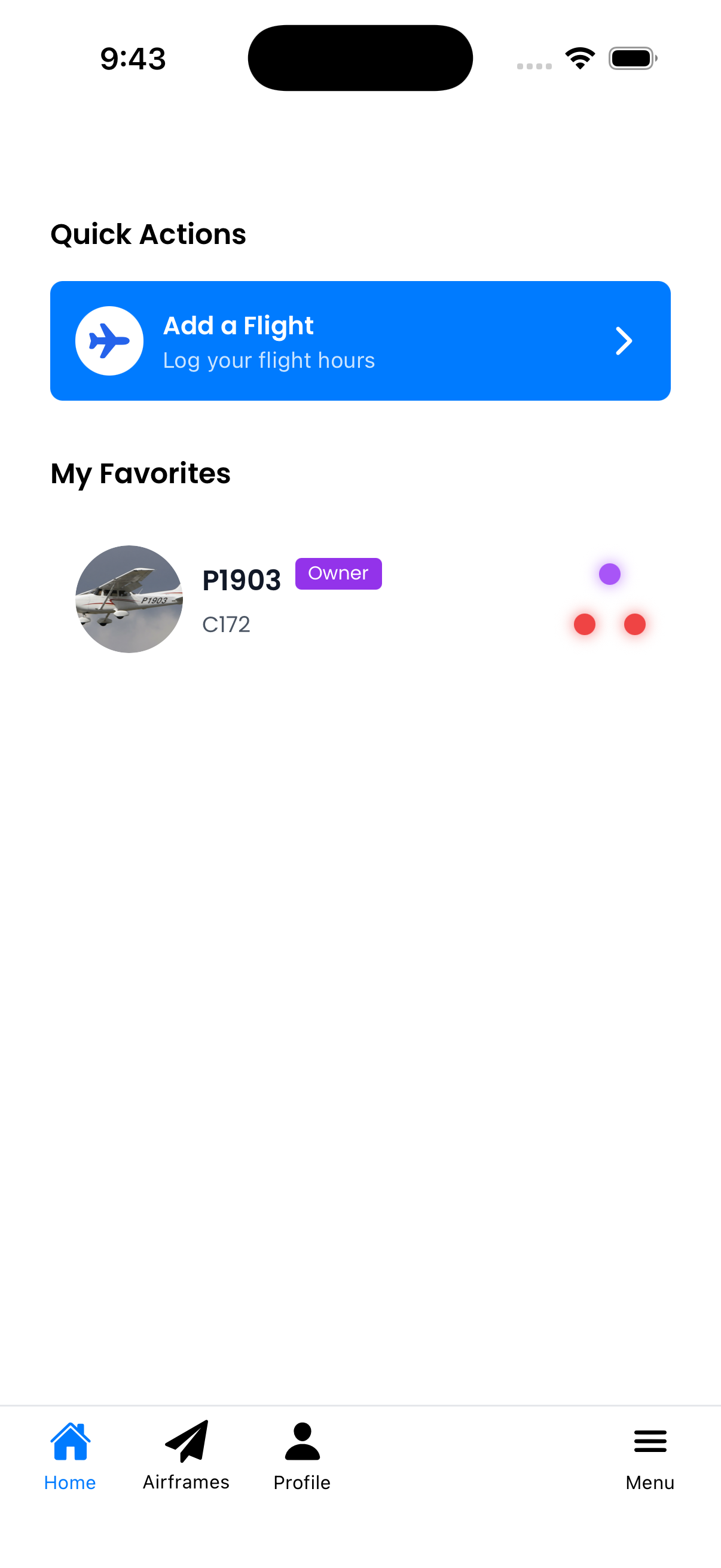Viewport: 721px width, 1568px height.
Task: Toggle the purple status dot on P1903
Action: 609,573
